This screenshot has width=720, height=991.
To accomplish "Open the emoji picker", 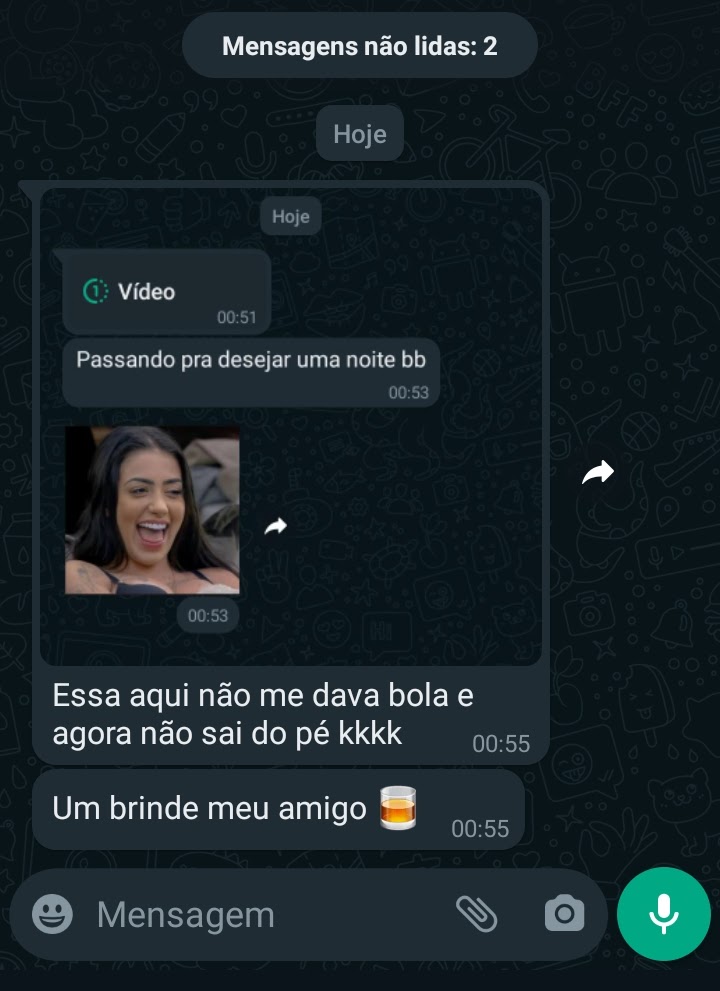I will coord(52,913).
